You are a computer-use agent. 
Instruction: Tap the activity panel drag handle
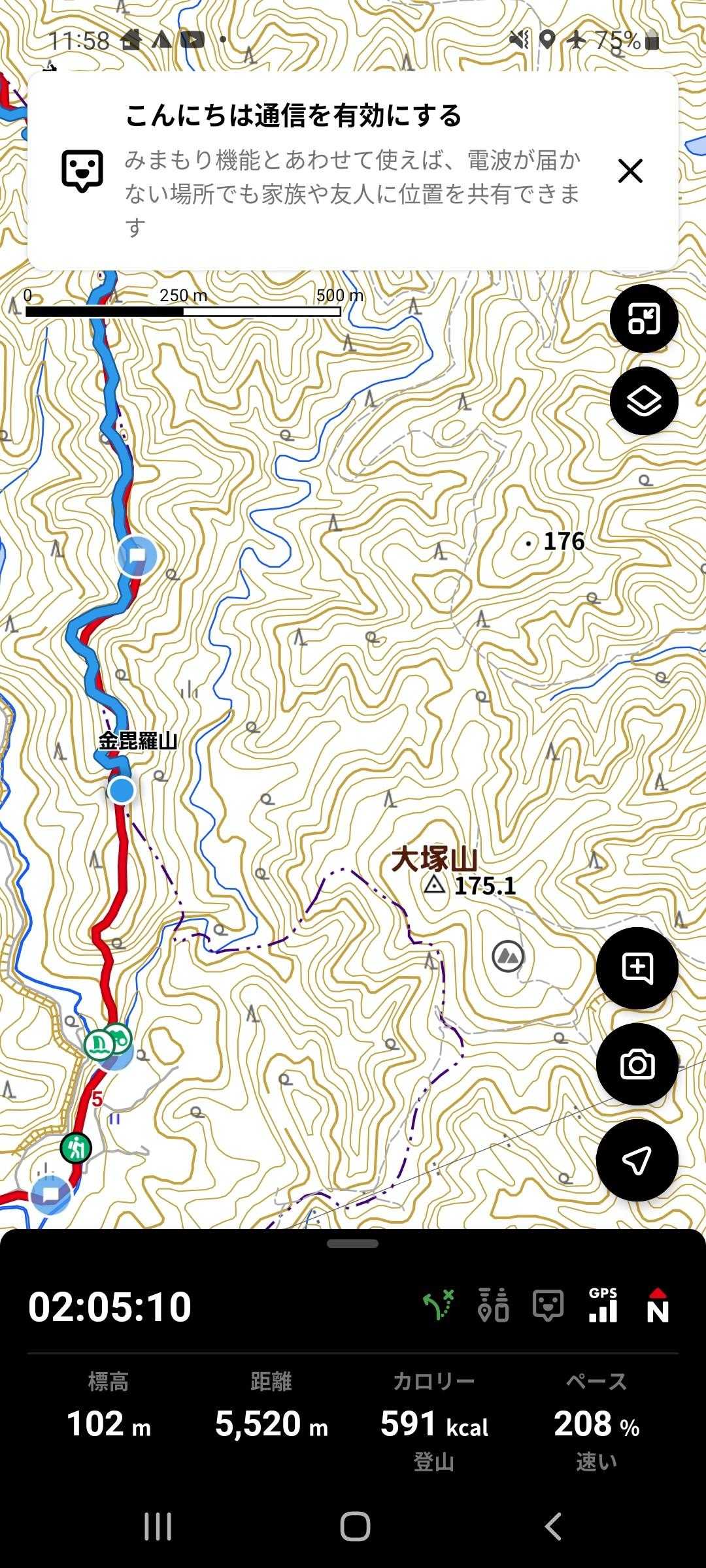tap(353, 1243)
